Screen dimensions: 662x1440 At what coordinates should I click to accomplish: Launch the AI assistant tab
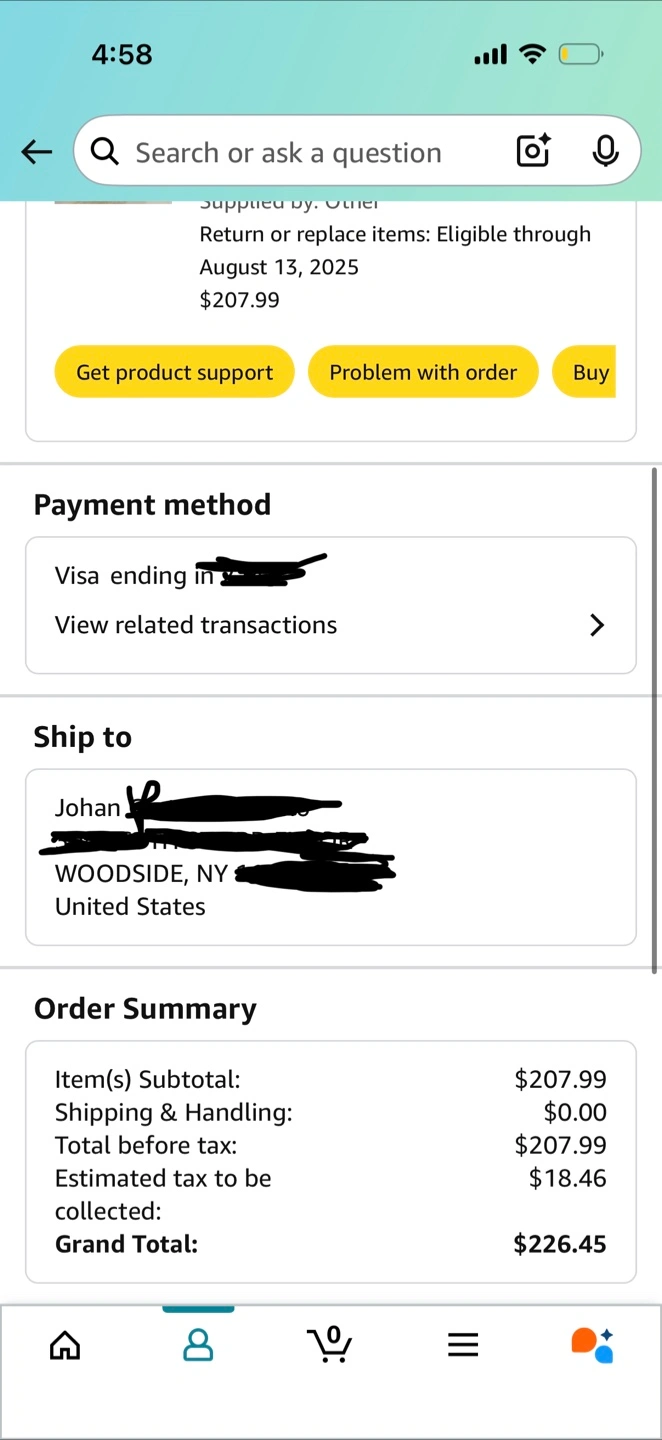(592, 1345)
